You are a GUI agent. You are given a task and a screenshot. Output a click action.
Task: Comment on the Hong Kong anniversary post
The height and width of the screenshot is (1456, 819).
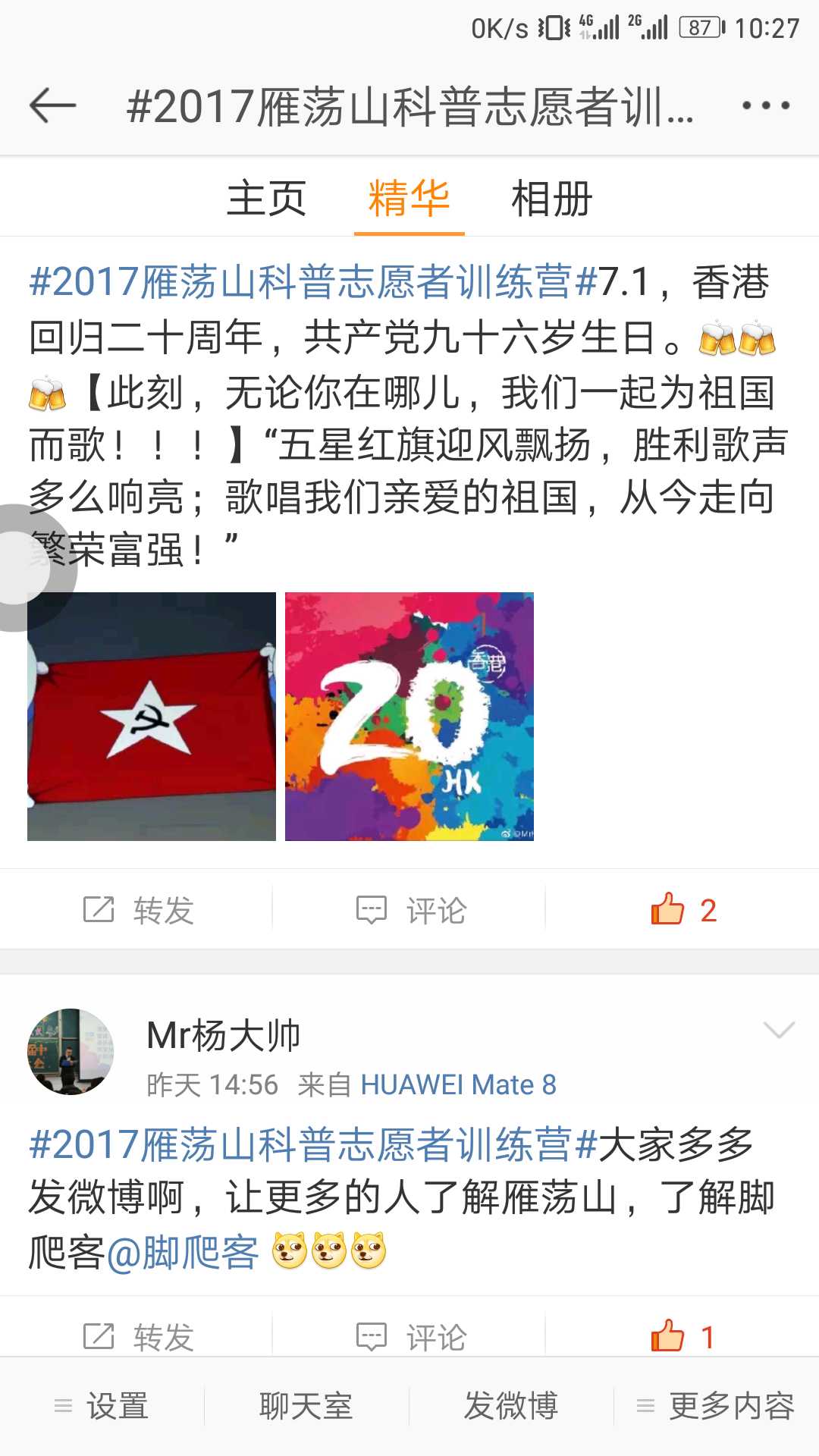(x=411, y=909)
